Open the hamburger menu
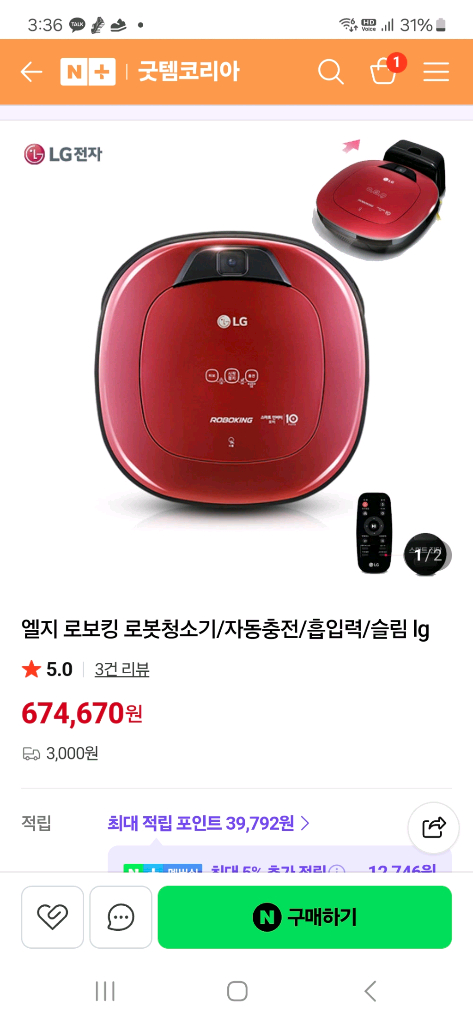This screenshot has width=473, height=1024. click(x=436, y=72)
